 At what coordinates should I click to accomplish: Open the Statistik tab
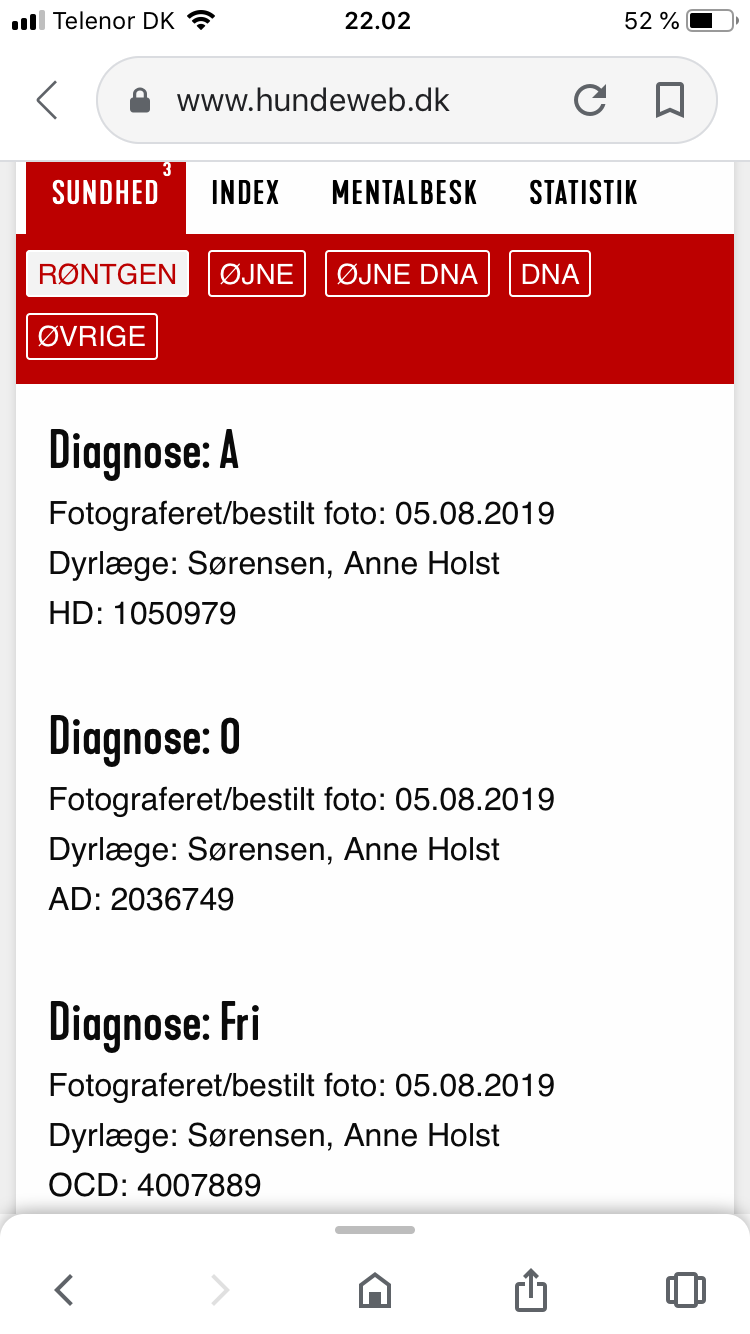click(x=583, y=193)
